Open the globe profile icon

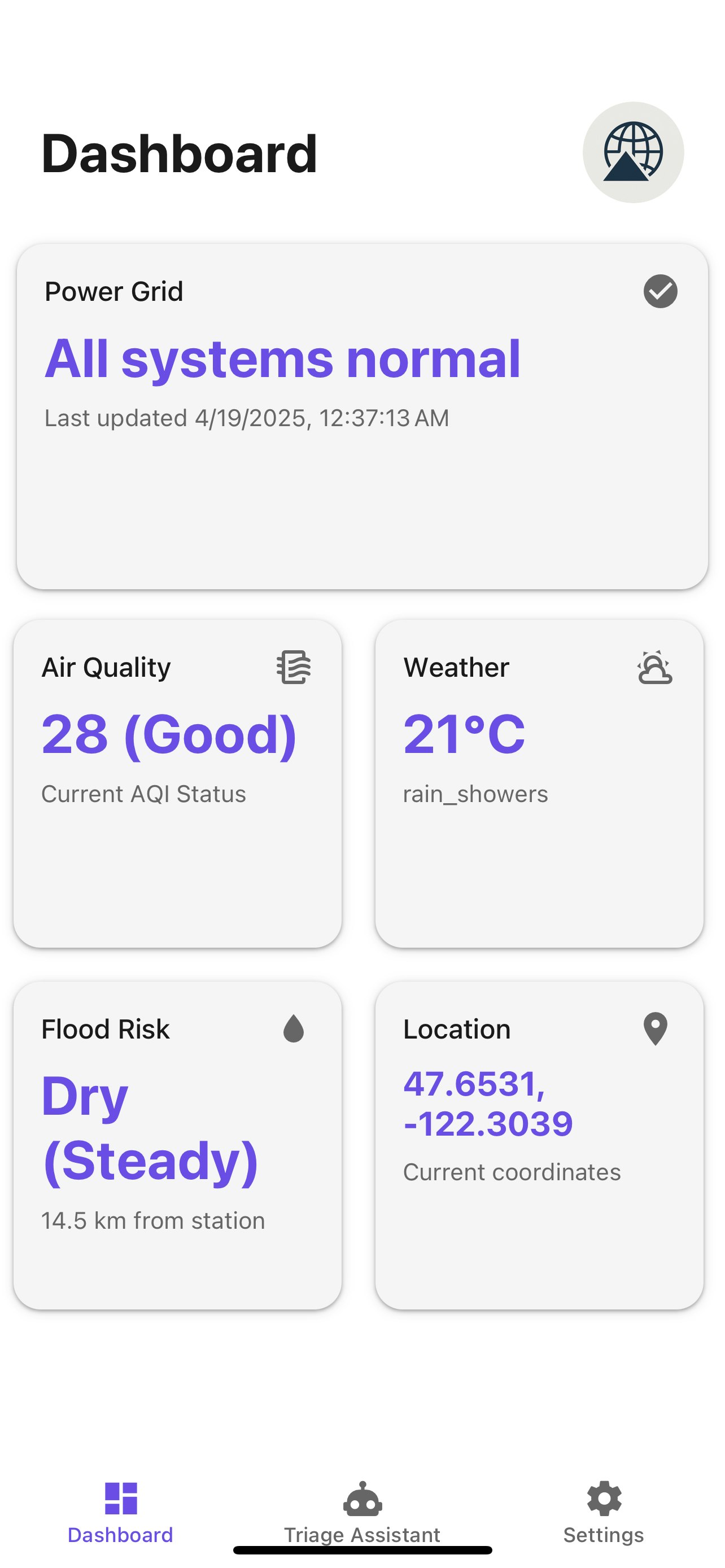632,152
